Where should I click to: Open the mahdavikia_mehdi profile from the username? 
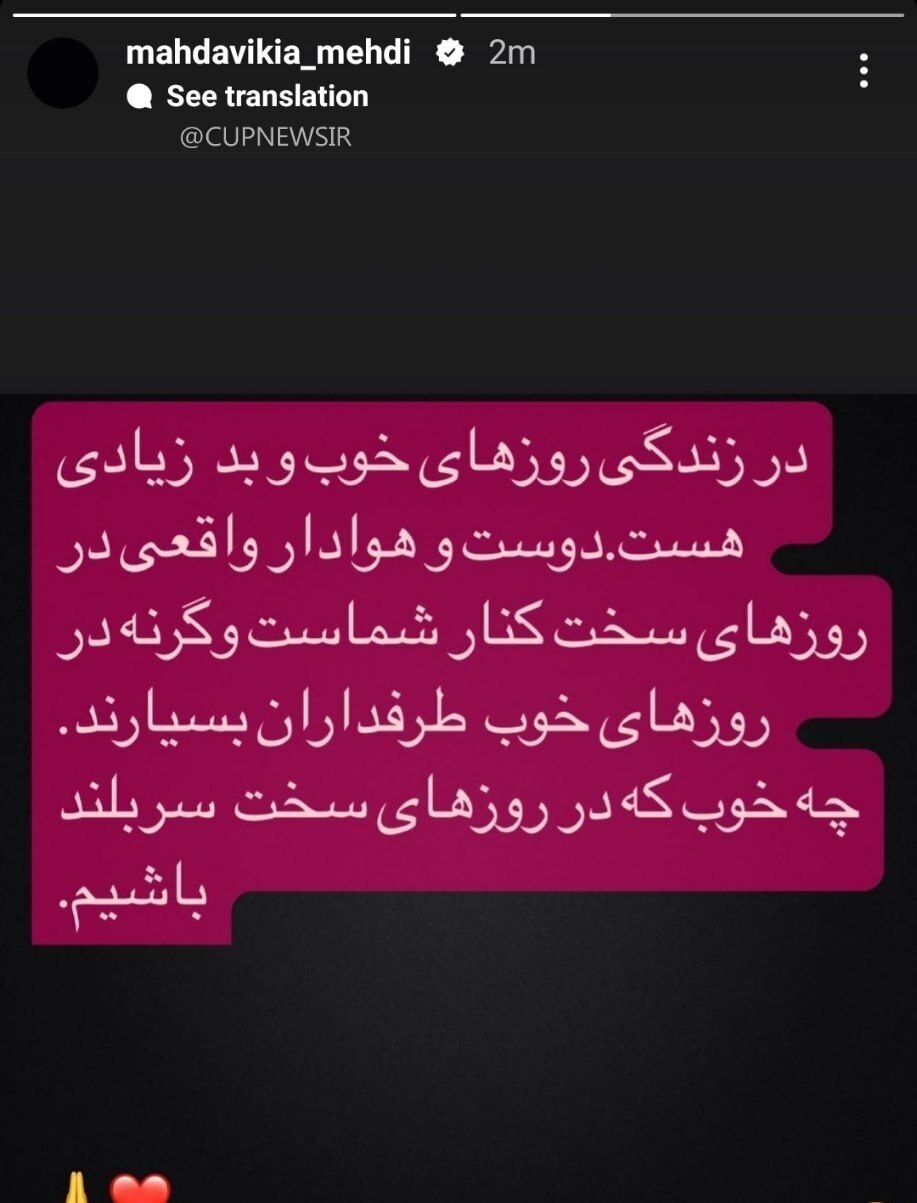pos(270,53)
